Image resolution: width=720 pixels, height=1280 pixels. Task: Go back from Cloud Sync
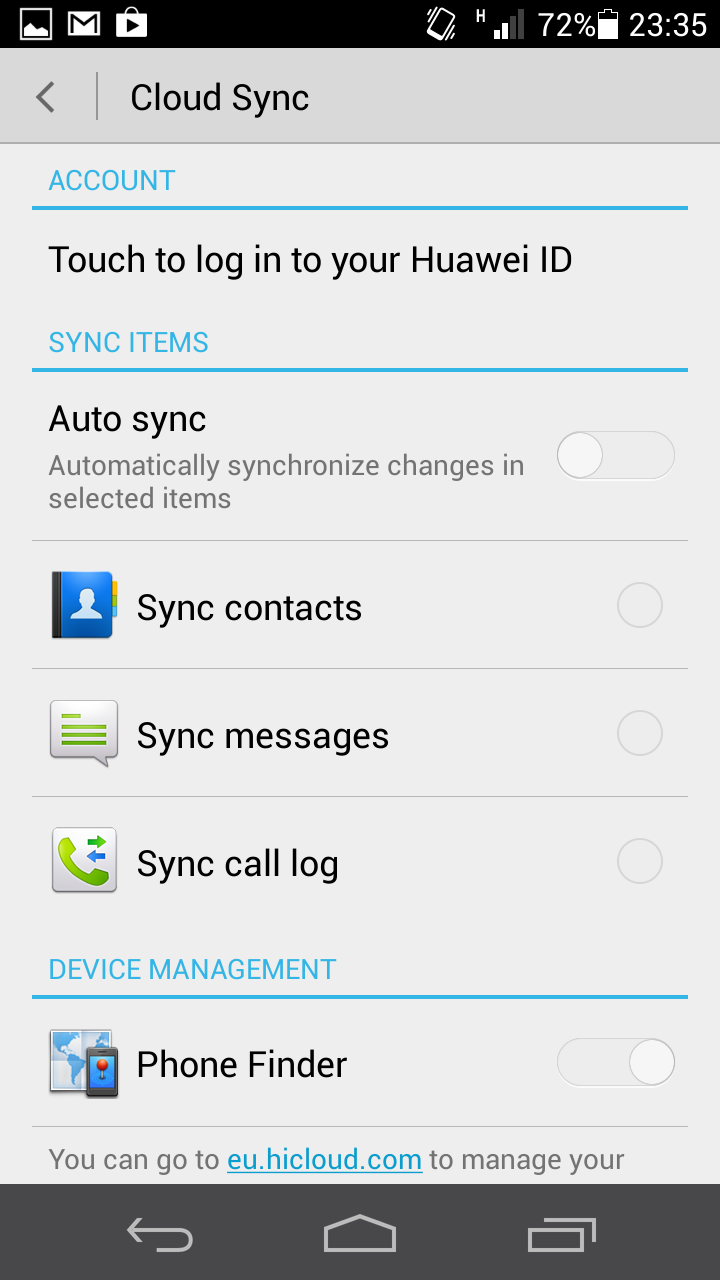[x=45, y=97]
